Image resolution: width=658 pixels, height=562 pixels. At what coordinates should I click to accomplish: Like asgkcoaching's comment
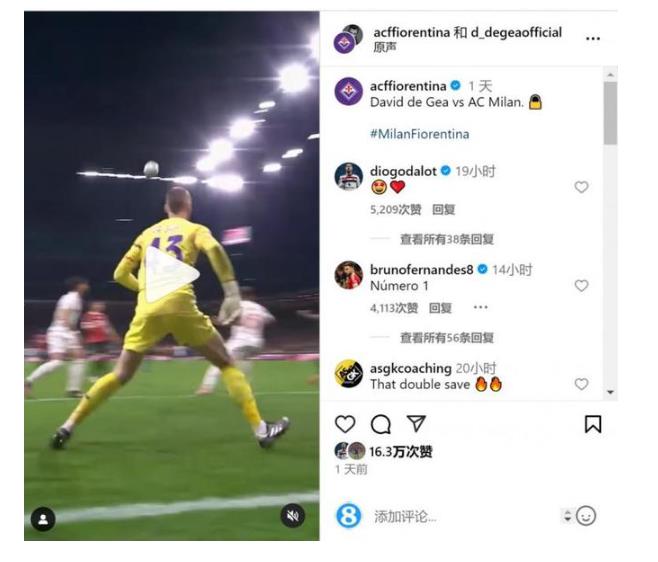581,384
